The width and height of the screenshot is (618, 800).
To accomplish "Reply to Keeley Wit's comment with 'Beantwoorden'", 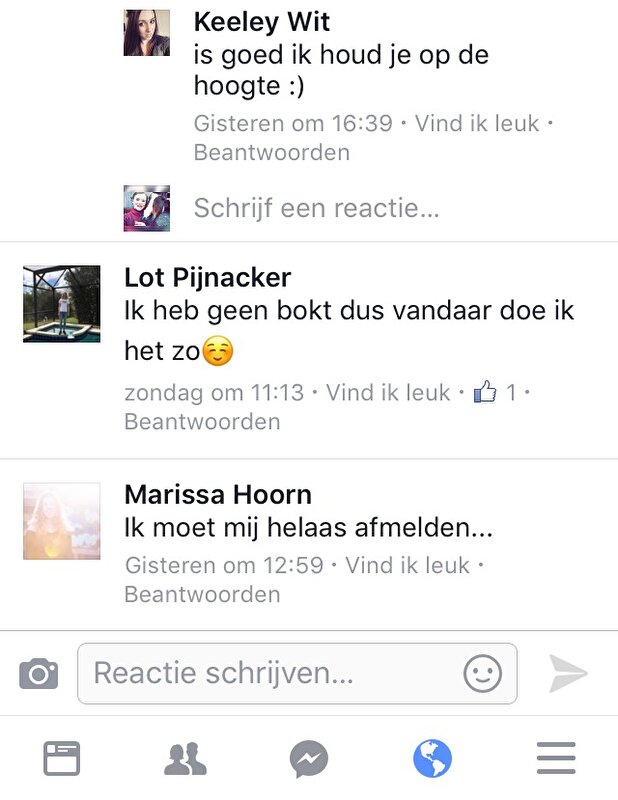I will 271,153.
